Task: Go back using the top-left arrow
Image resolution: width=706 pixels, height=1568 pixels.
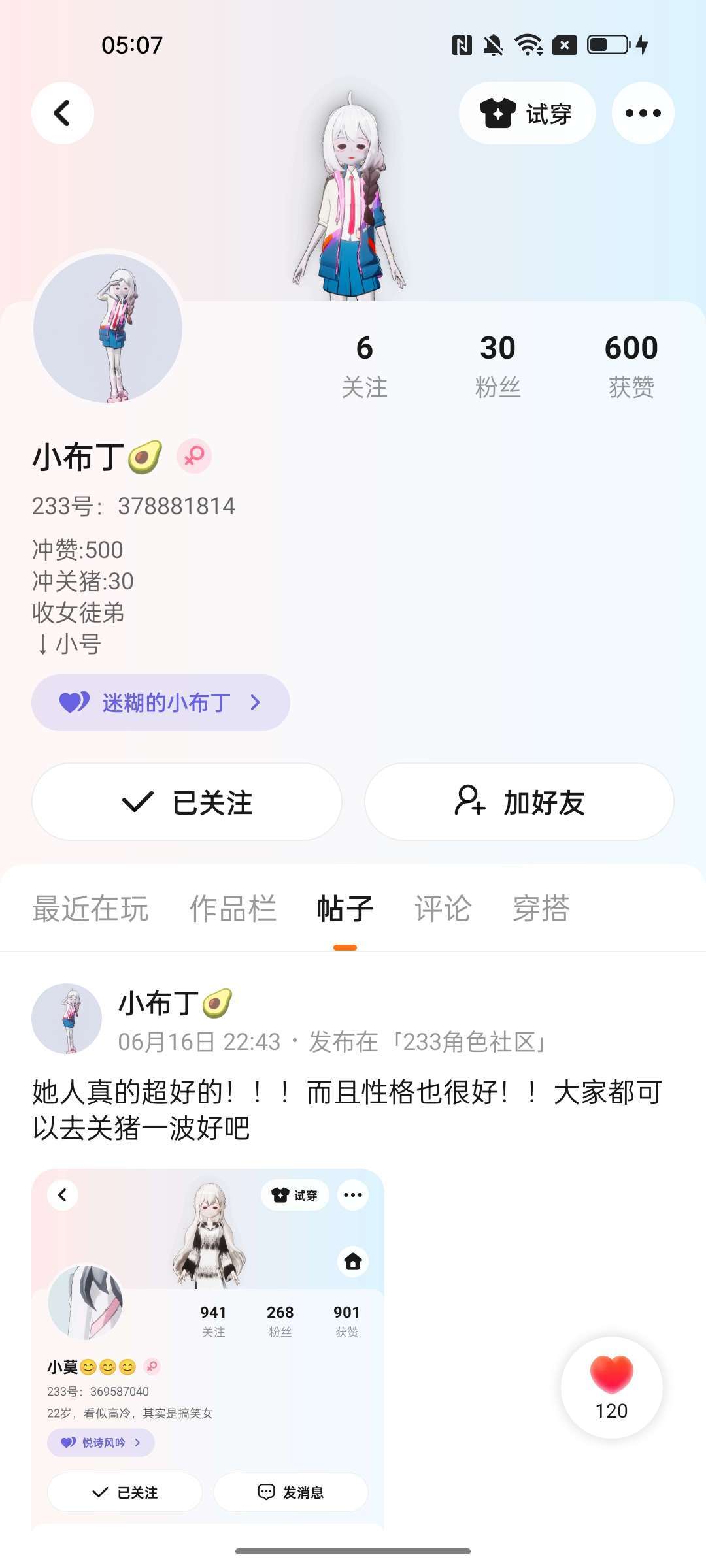Action: coord(63,113)
